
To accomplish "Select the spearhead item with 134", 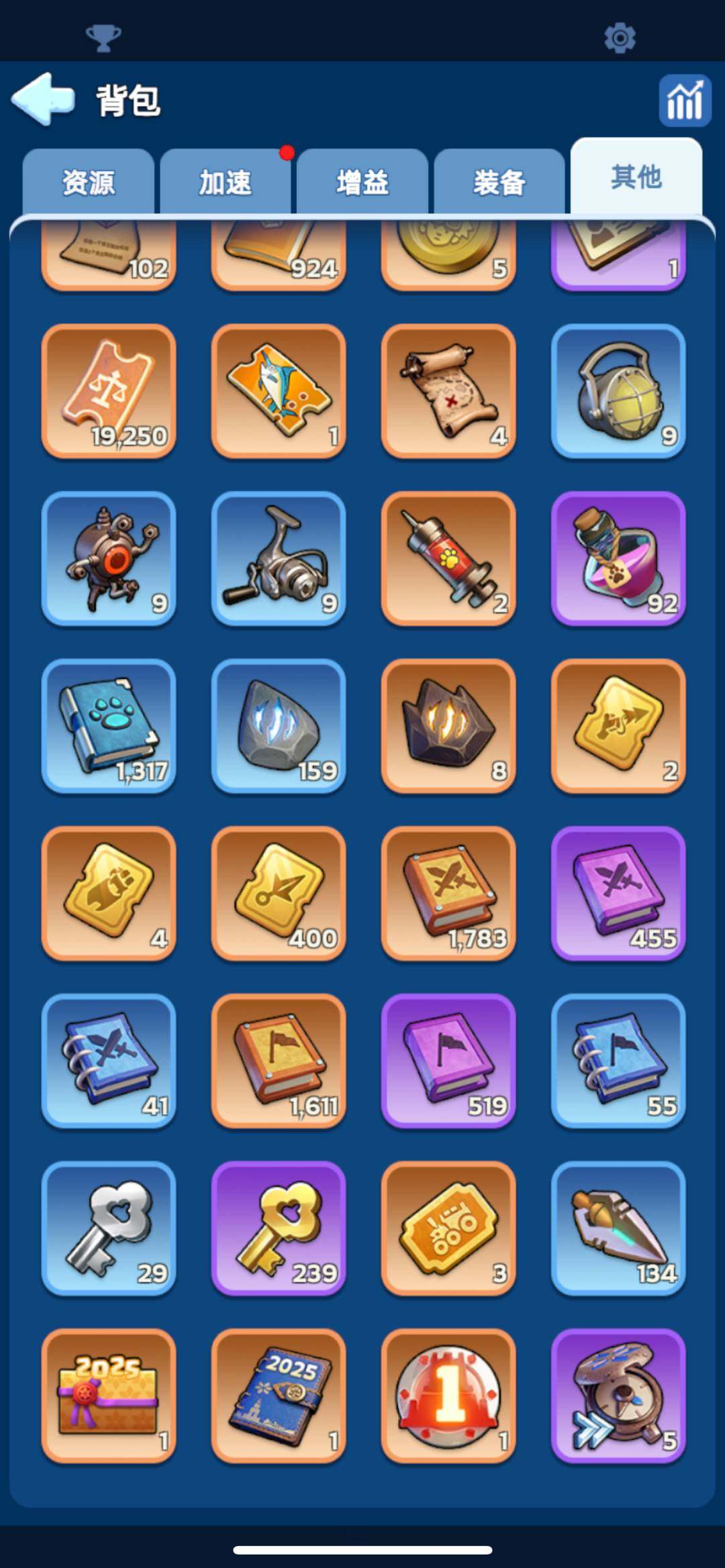I will tap(618, 1228).
